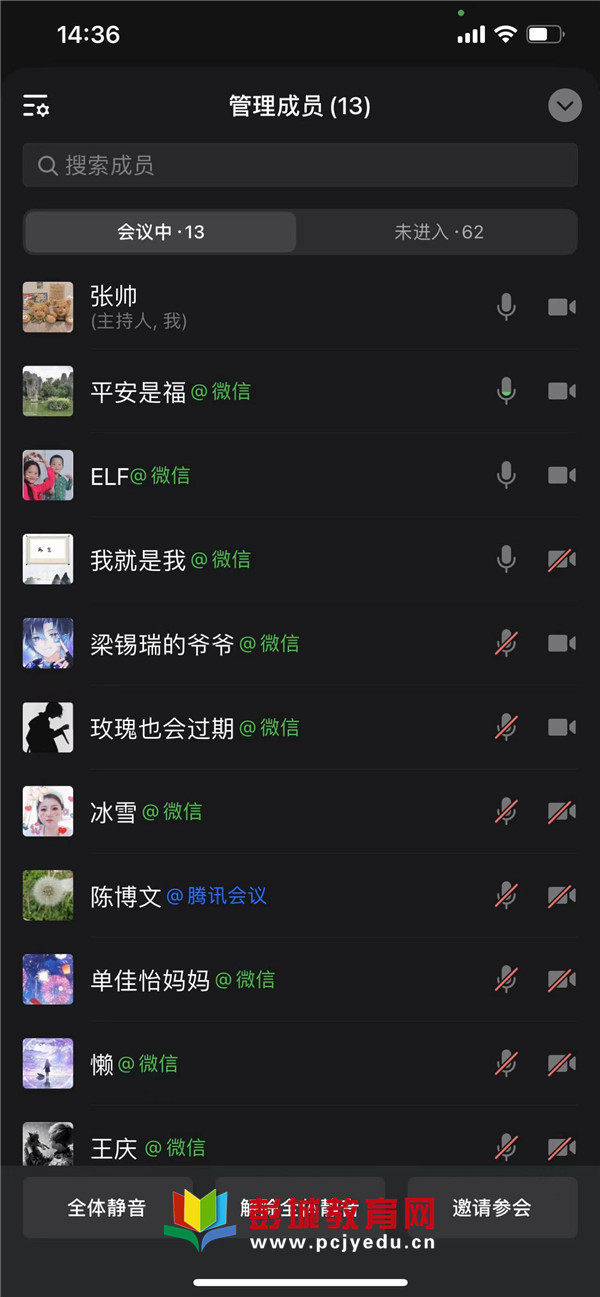Toggle 张帅's own microphone

pyautogui.click(x=507, y=307)
